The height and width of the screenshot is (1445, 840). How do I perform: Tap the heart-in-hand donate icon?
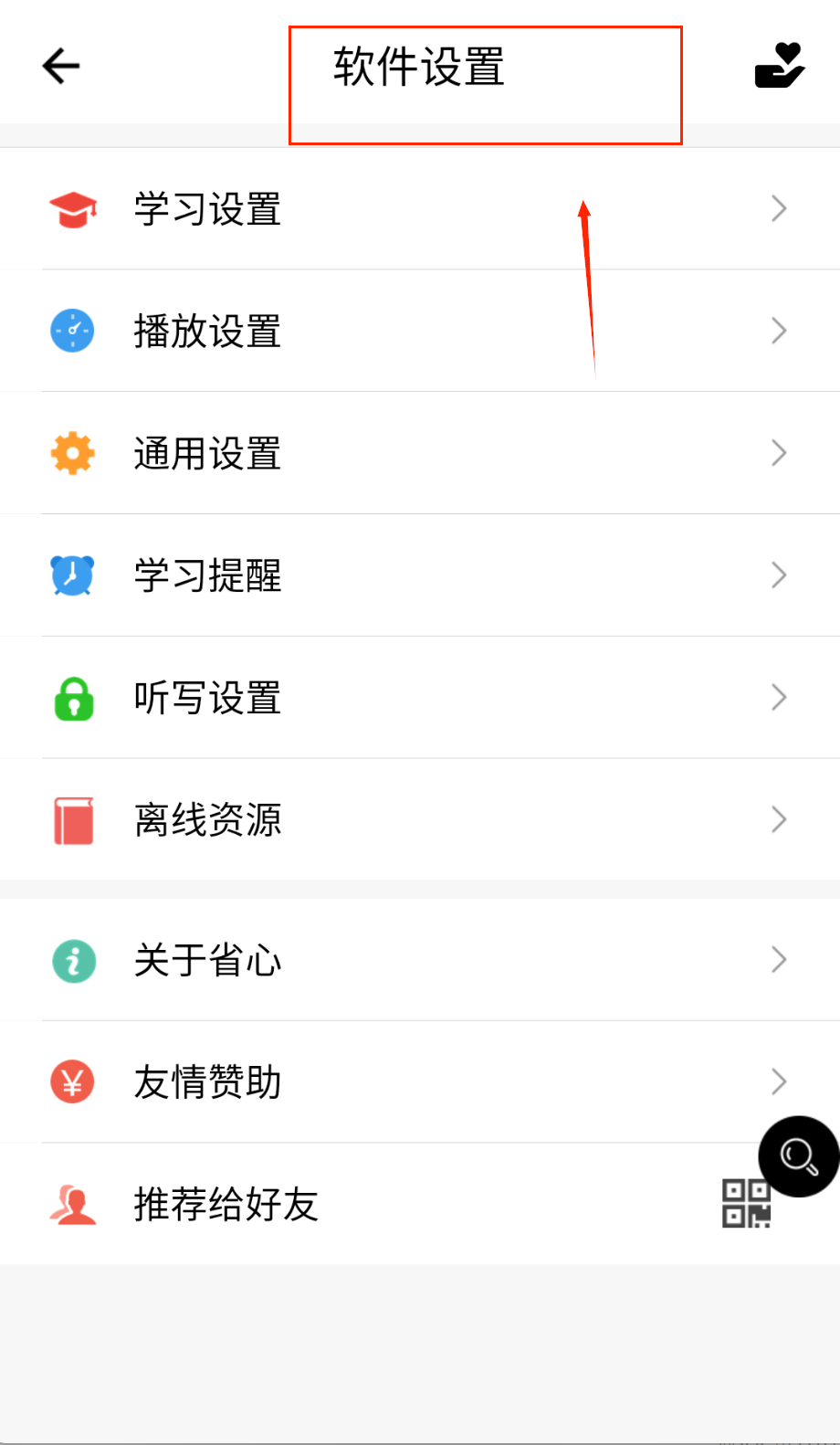click(x=779, y=66)
